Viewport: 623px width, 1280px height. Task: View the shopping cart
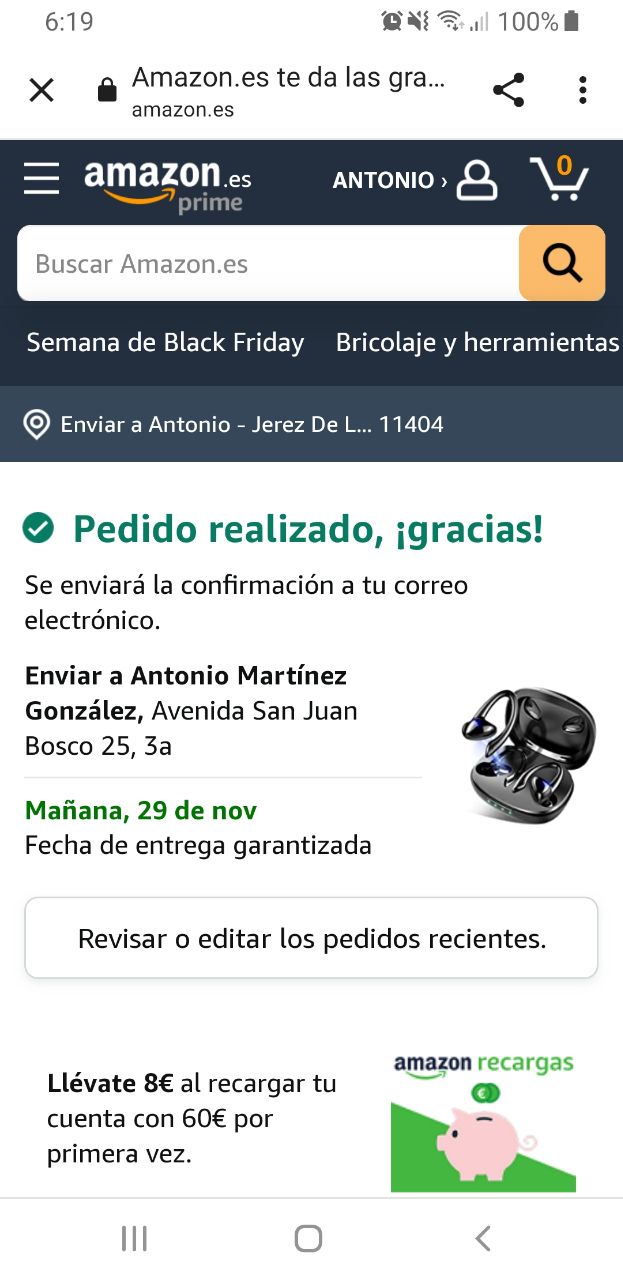point(559,179)
